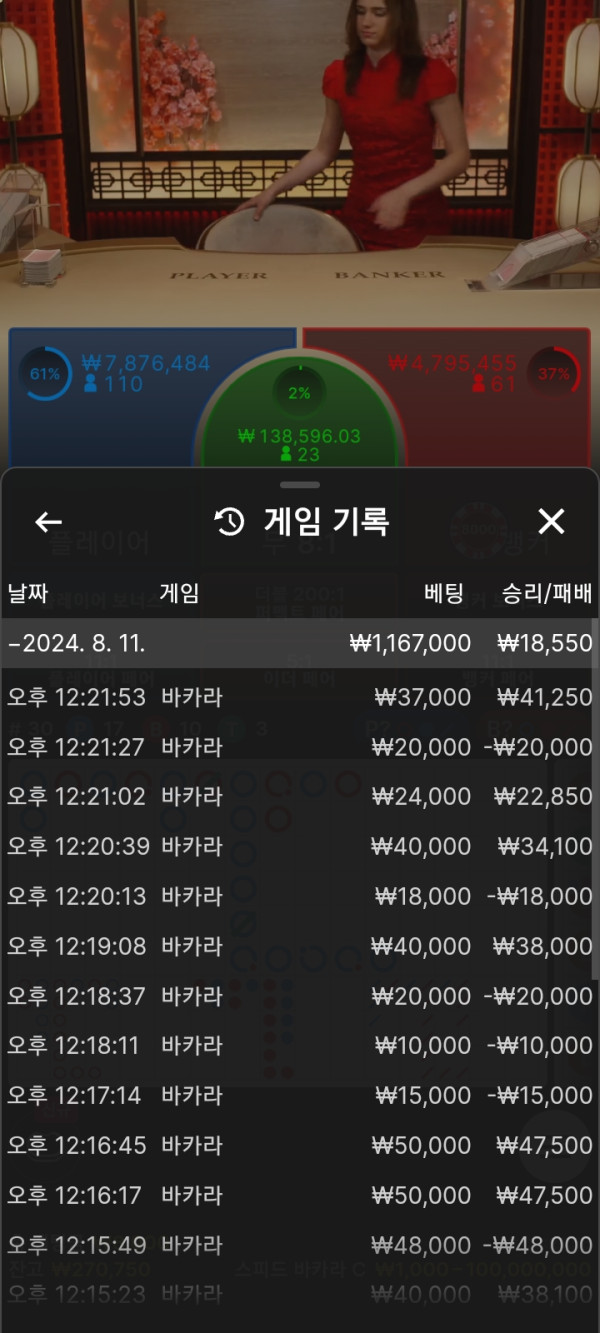600x1333 pixels.
Task: View the 오후 12:18:37 round result
Action: pyautogui.click(x=298, y=996)
